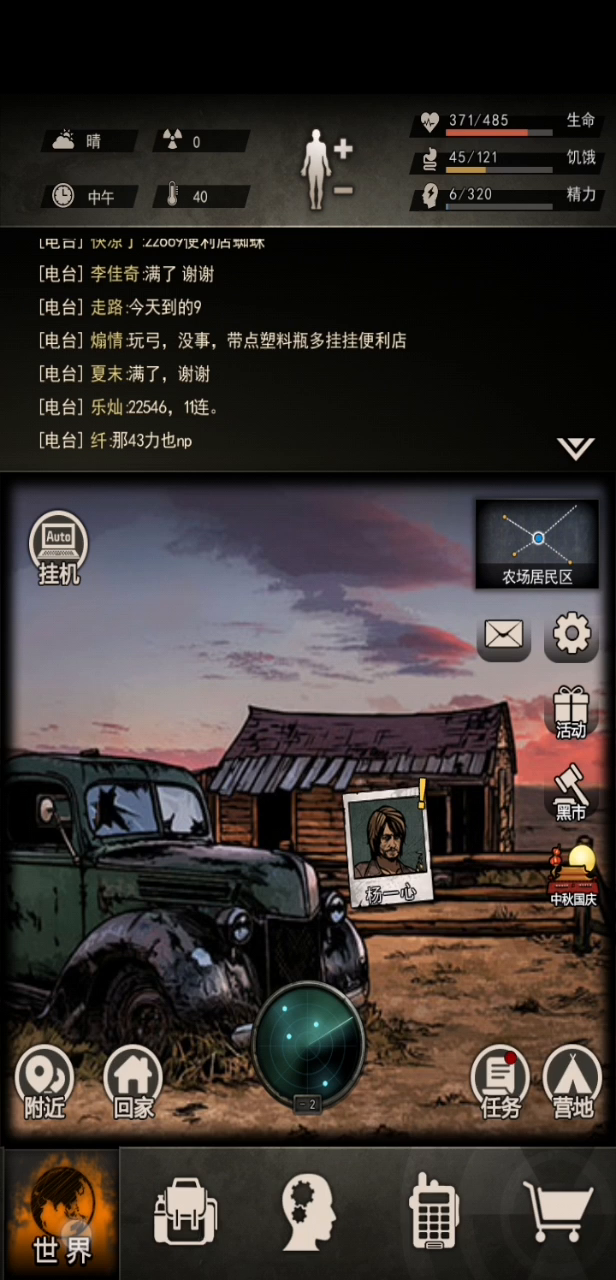Open the 活动 events gift box
The width and height of the screenshot is (616, 1280).
point(571,712)
